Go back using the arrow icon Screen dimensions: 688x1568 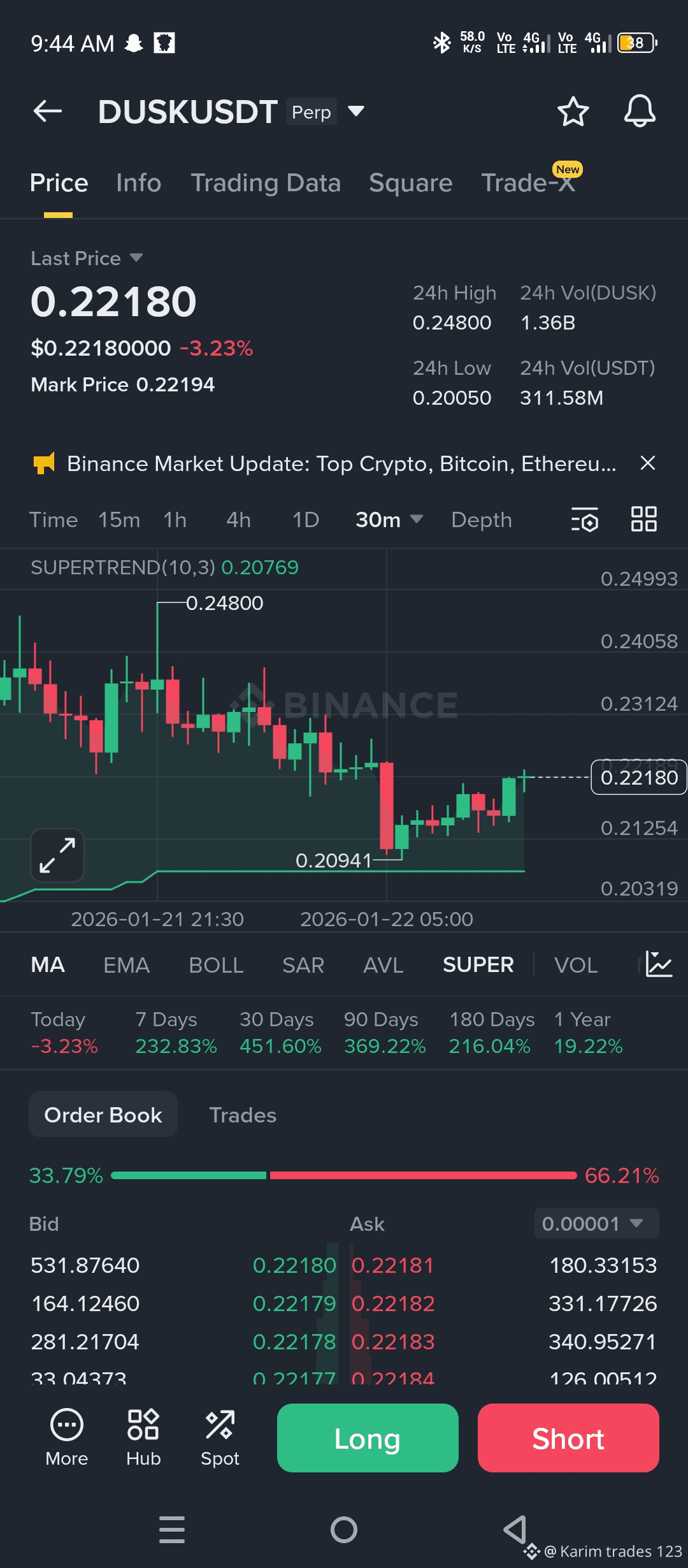(48, 112)
